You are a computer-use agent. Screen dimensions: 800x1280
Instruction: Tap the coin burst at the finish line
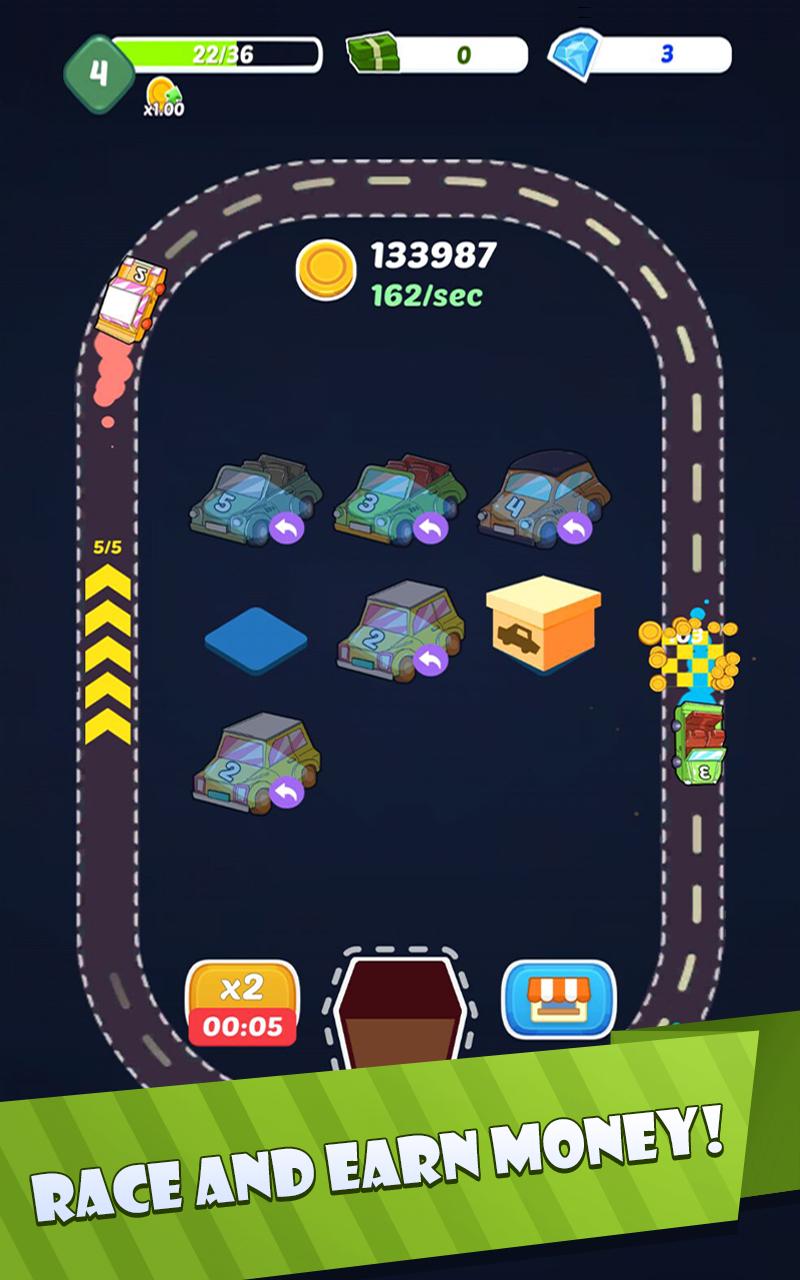click(x=690, y=650)
